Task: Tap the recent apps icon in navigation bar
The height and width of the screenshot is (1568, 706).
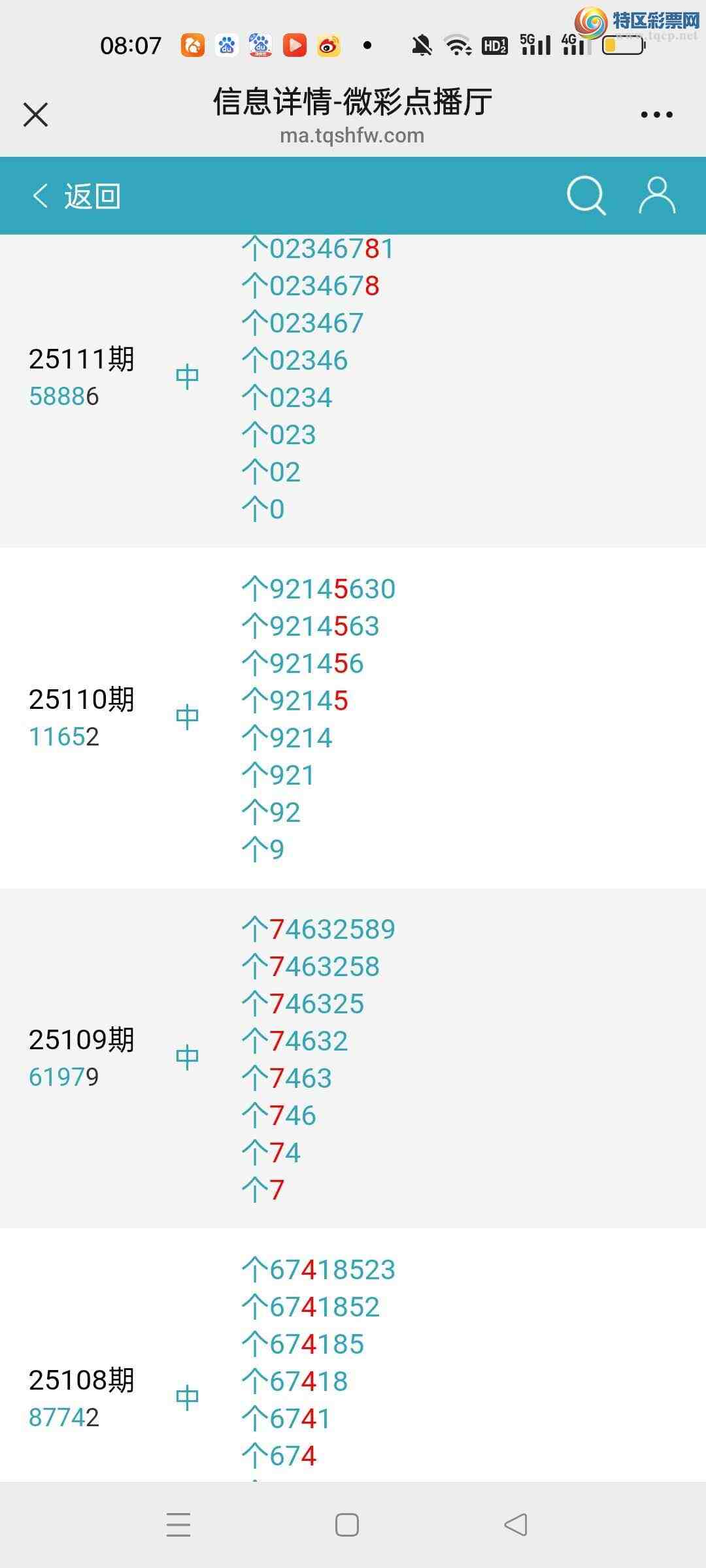Action: (x=176, y=1525)
